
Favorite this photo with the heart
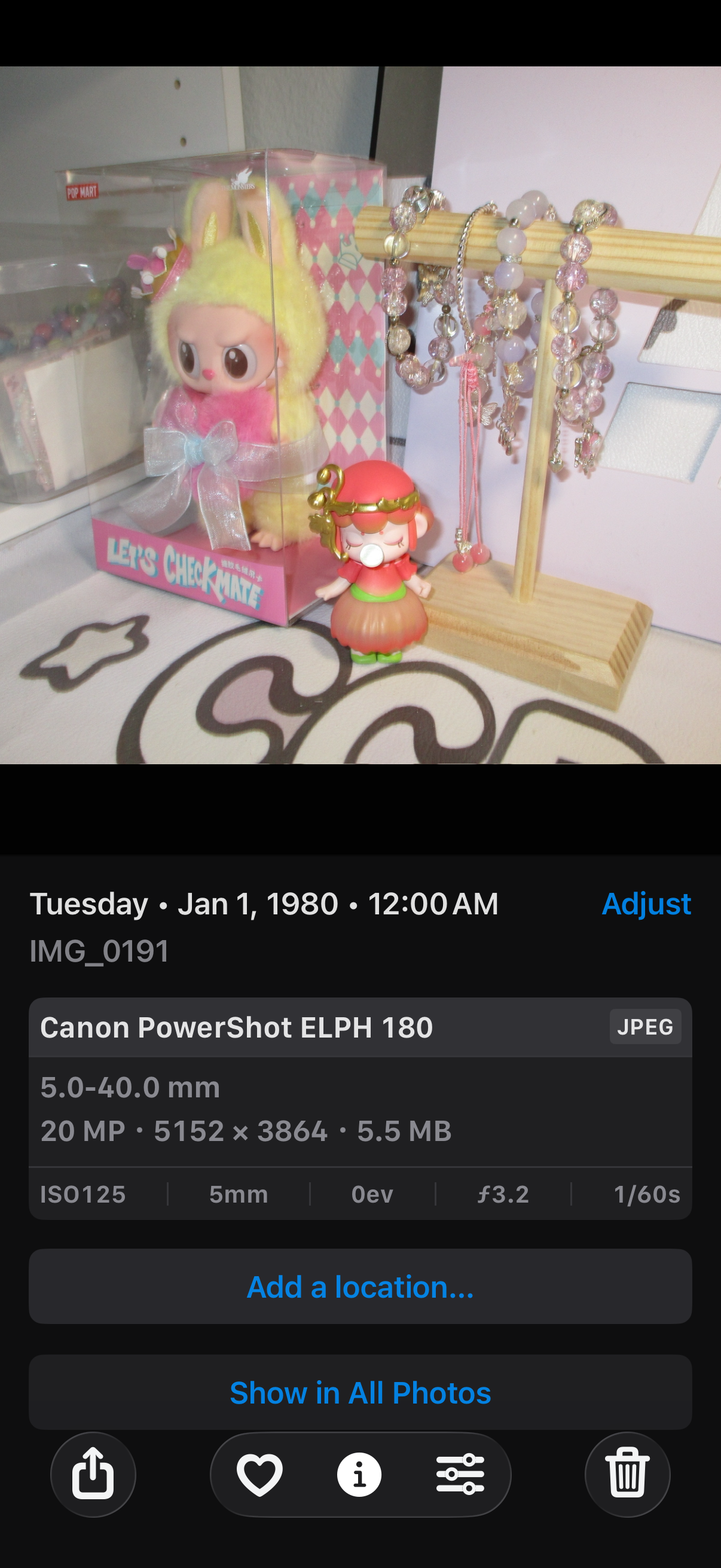(x=260, y=1474)
